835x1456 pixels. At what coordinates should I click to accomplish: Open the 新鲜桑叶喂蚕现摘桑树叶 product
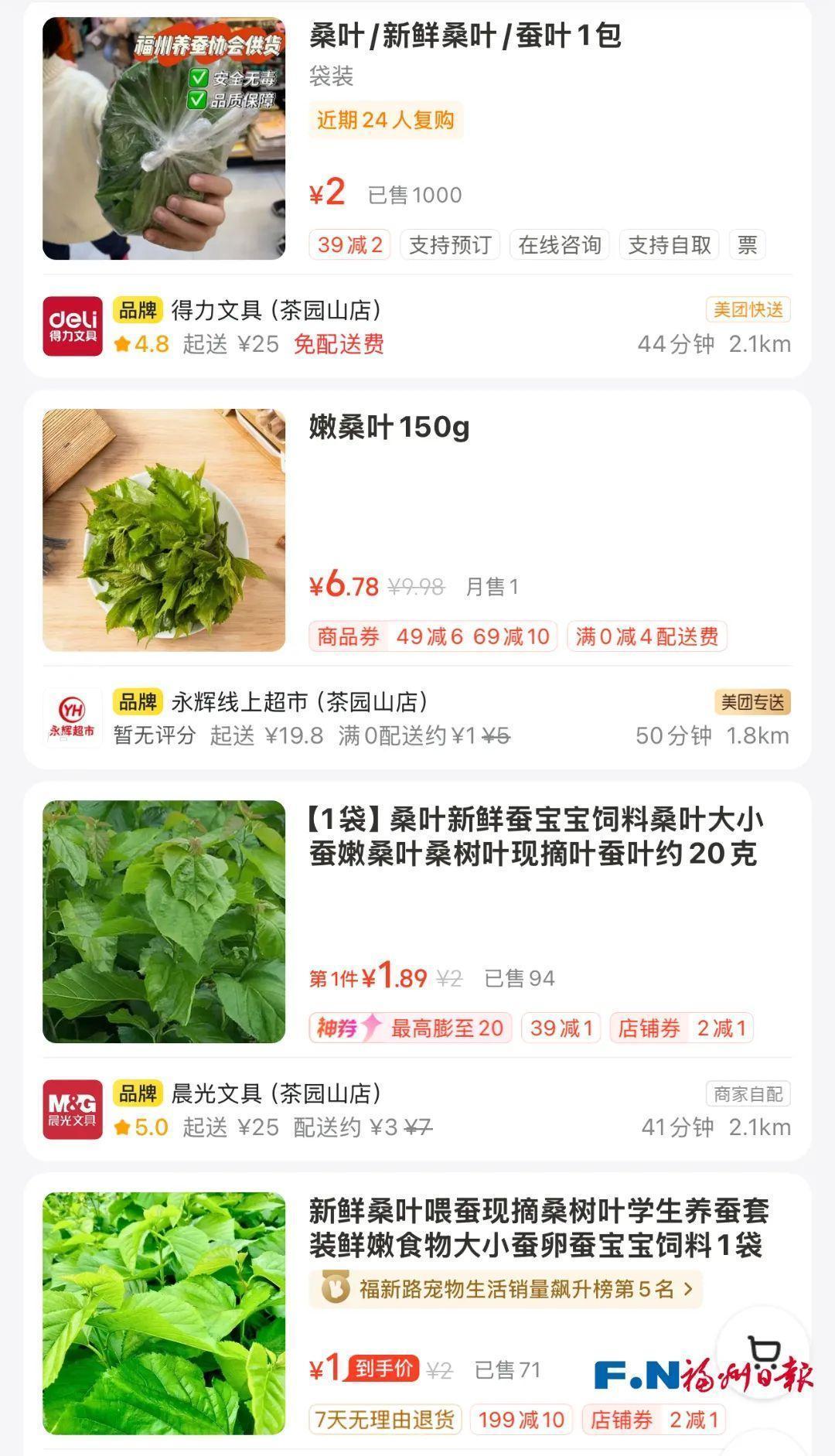538,1228
